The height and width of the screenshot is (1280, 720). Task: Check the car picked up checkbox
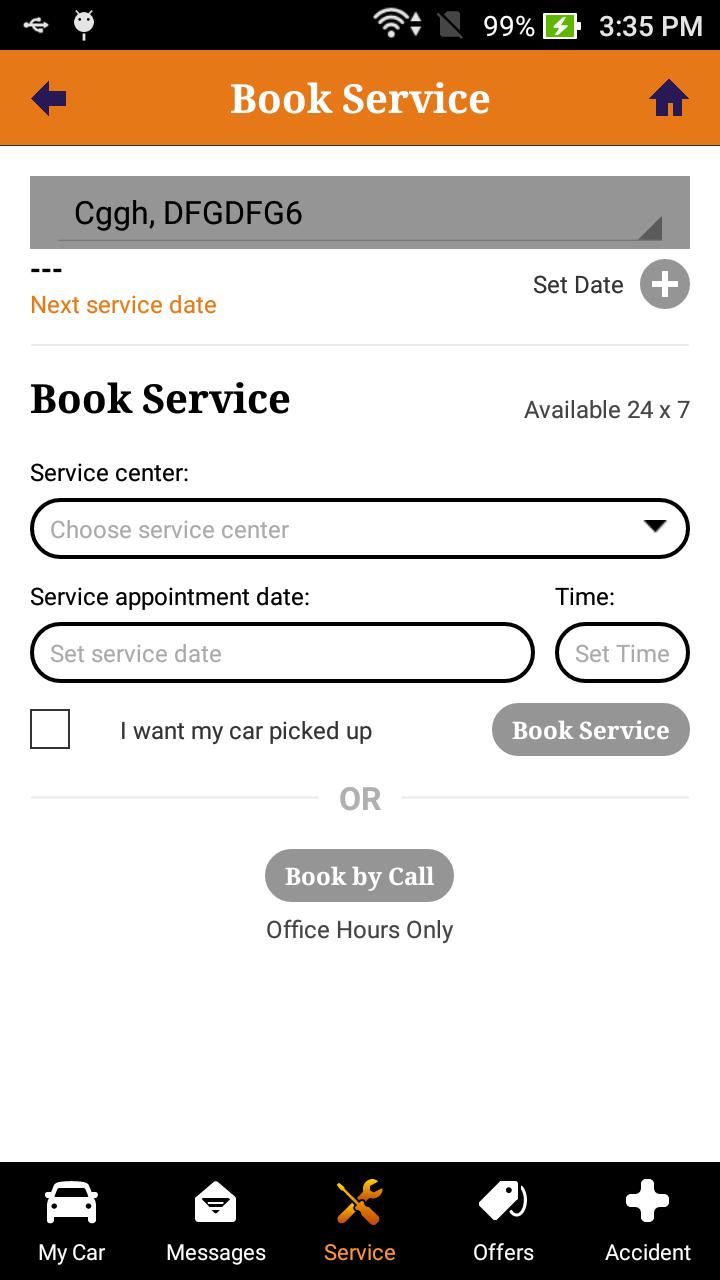[50, 729]
